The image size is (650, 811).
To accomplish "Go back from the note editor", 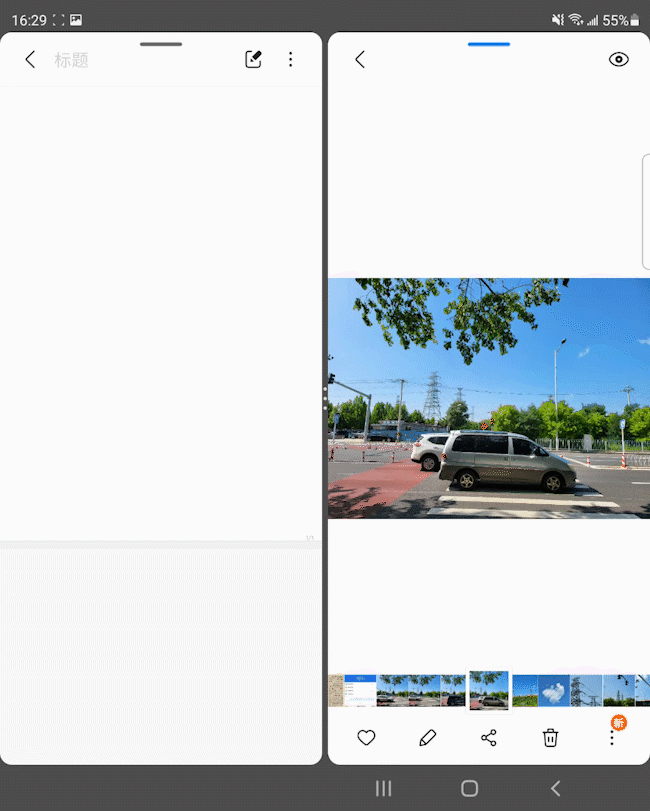I will click(x=30, y=60).
